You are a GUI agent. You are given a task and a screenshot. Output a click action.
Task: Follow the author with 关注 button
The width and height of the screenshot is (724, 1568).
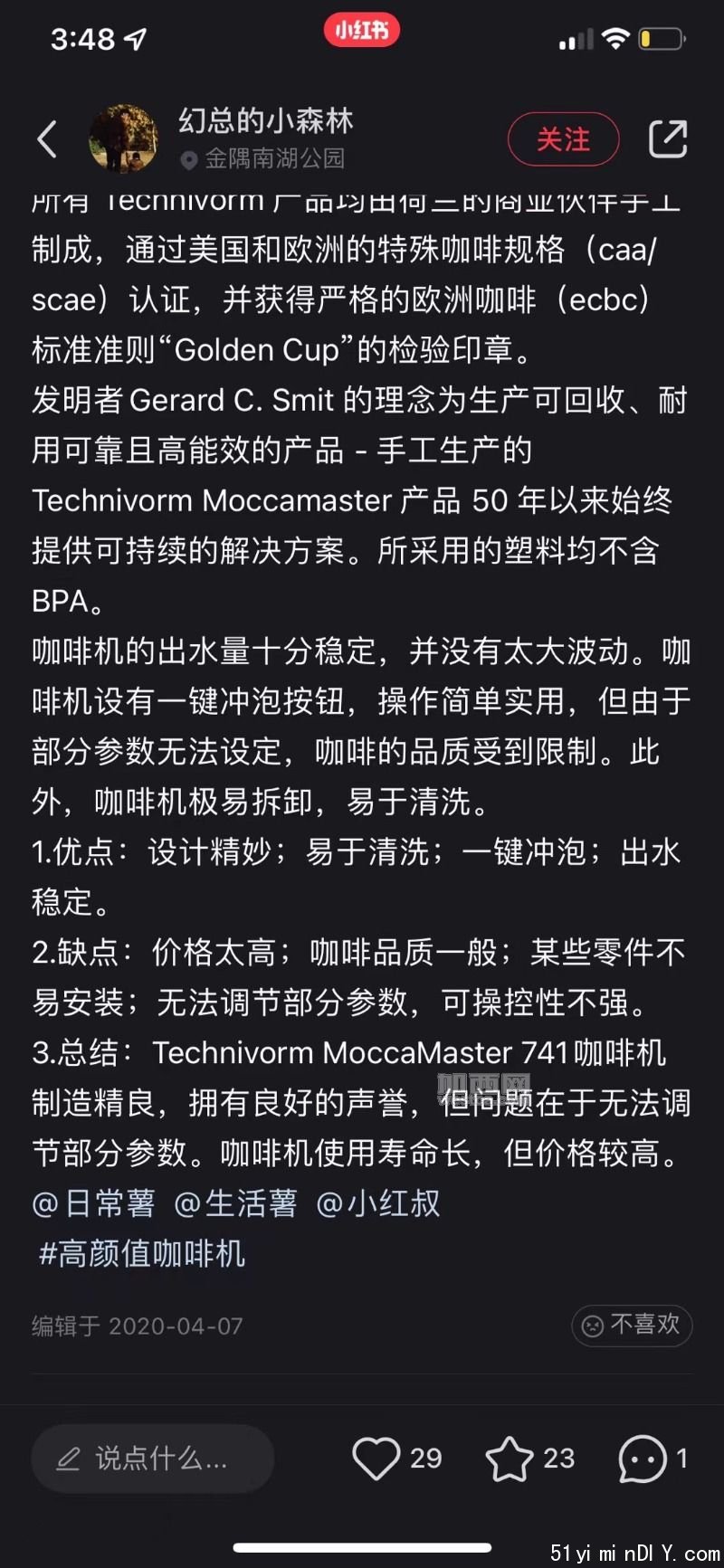[563, 139]
